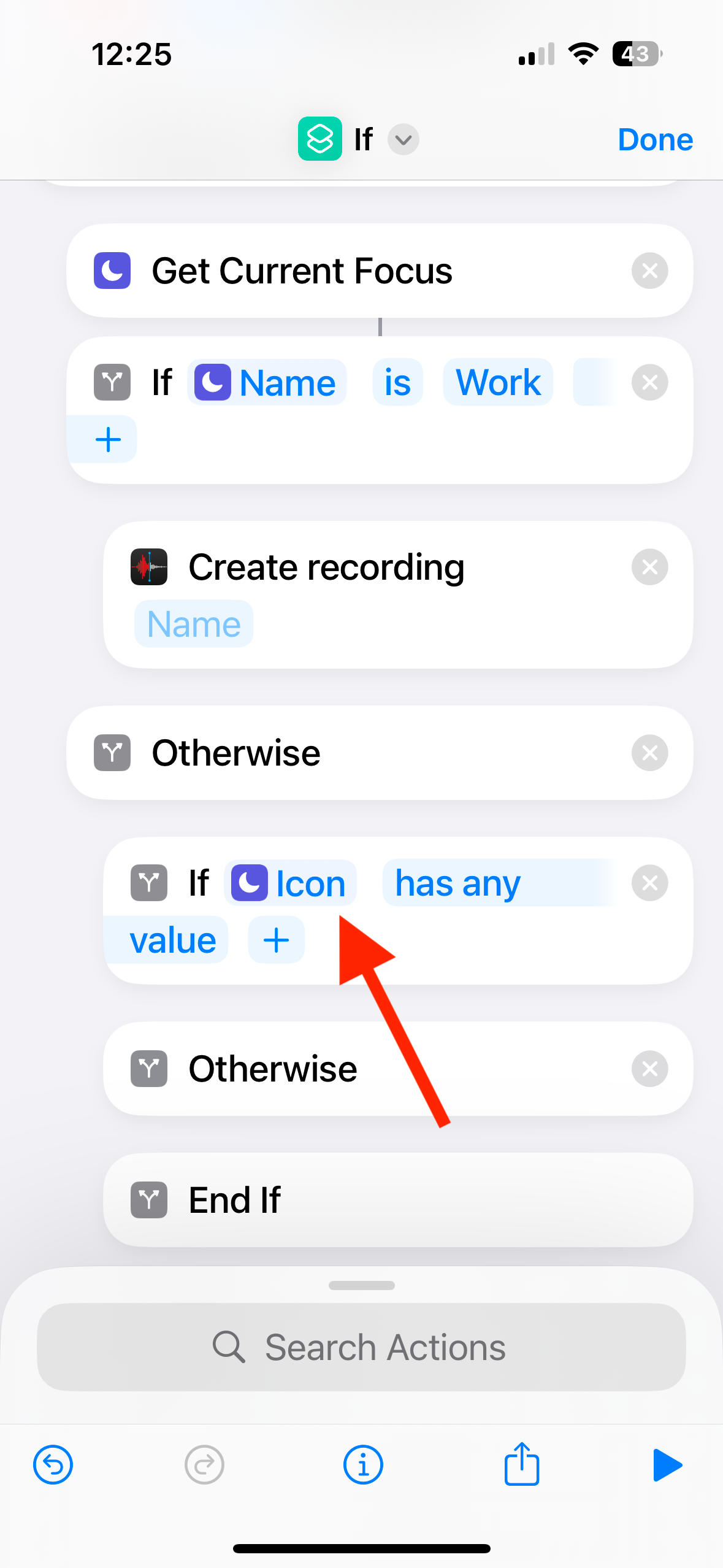
Task: Delete the If Name is Work action
Action: 649,383
